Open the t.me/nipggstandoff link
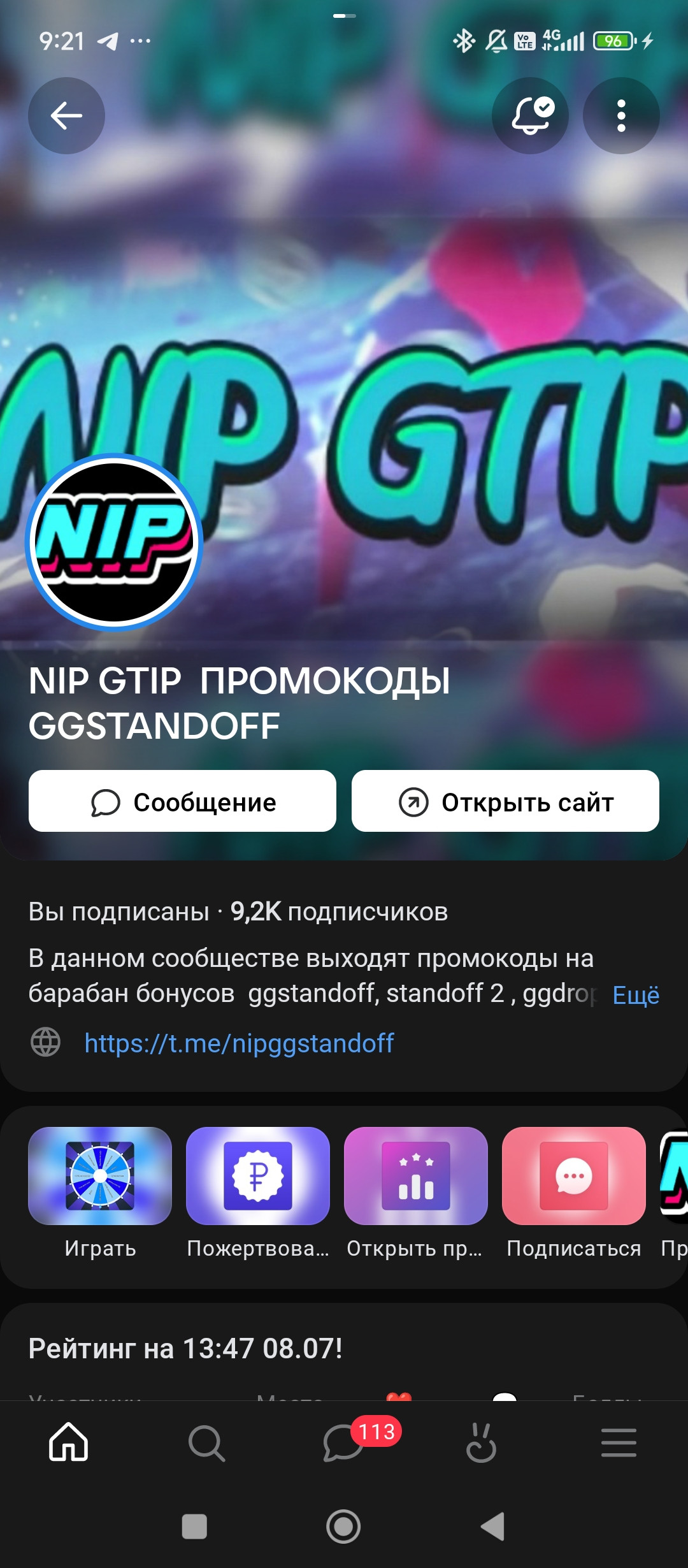Image resolution: width=688 pixels, height=1568 pixels. [x=239, y=1043]
